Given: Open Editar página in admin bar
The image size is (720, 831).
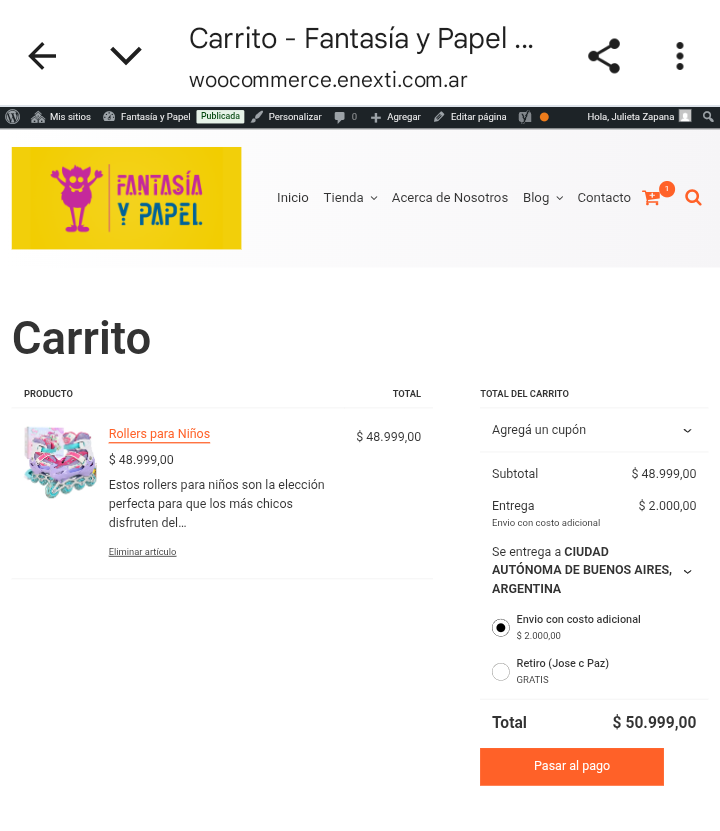Looking at the screenshot, I should 470,117.
